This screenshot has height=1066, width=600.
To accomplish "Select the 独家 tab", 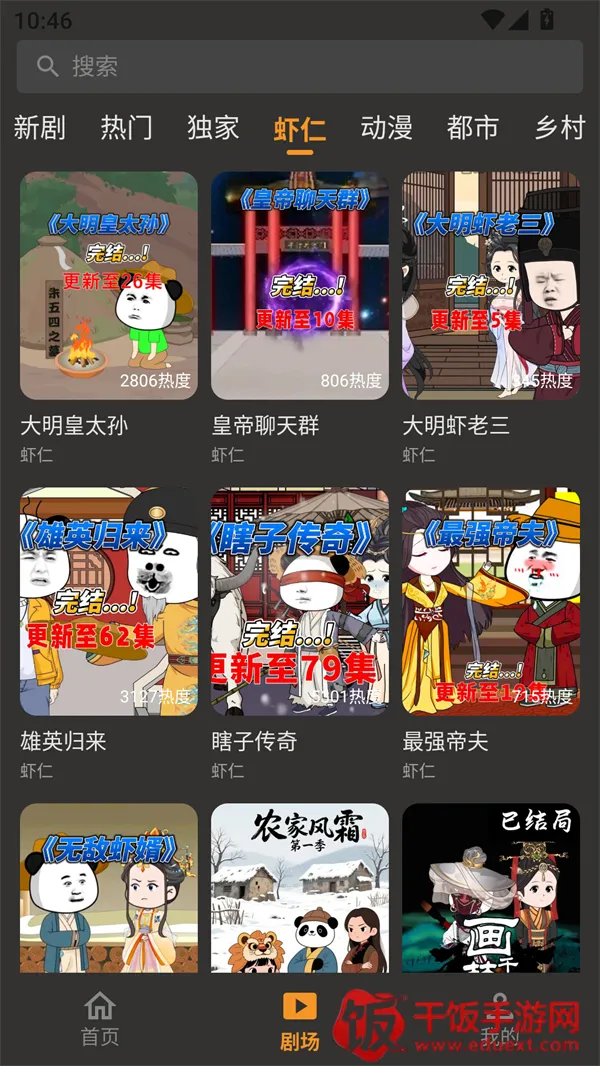I will pos(213,128).
